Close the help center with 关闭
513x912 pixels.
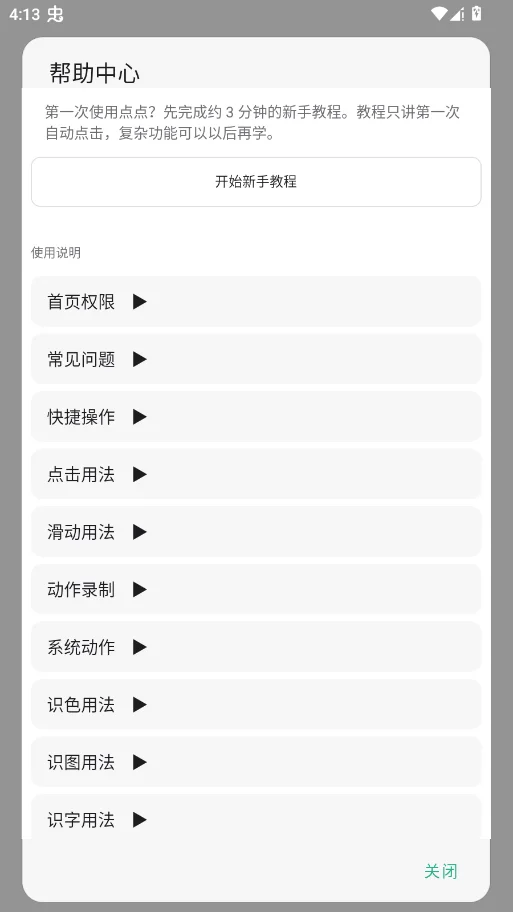tap(440, 871)
